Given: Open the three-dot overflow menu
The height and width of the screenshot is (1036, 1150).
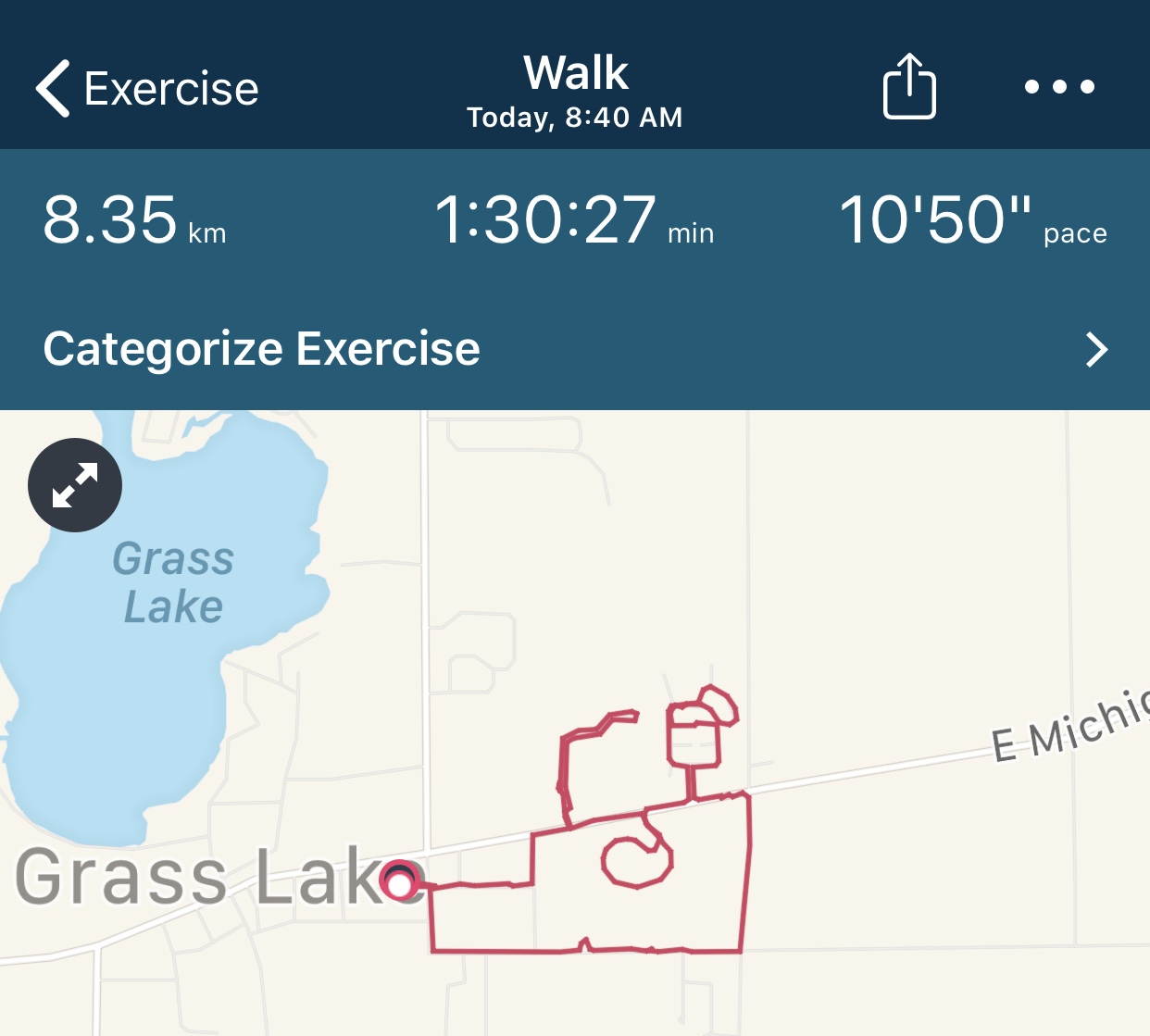Looking at the screenshot, I should [1059, 87].
